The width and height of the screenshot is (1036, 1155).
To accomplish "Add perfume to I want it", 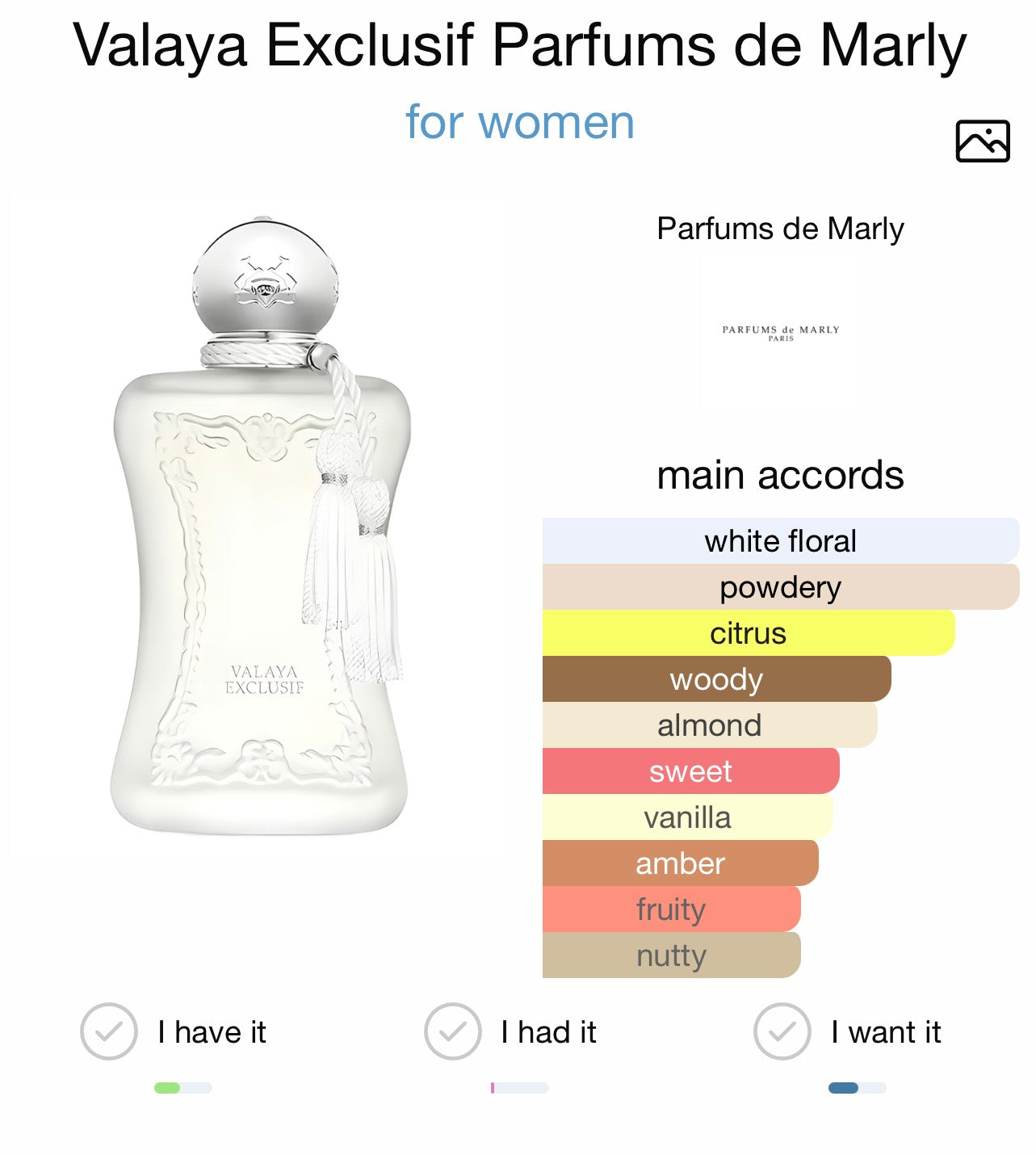I will (x=782, y=1031).
